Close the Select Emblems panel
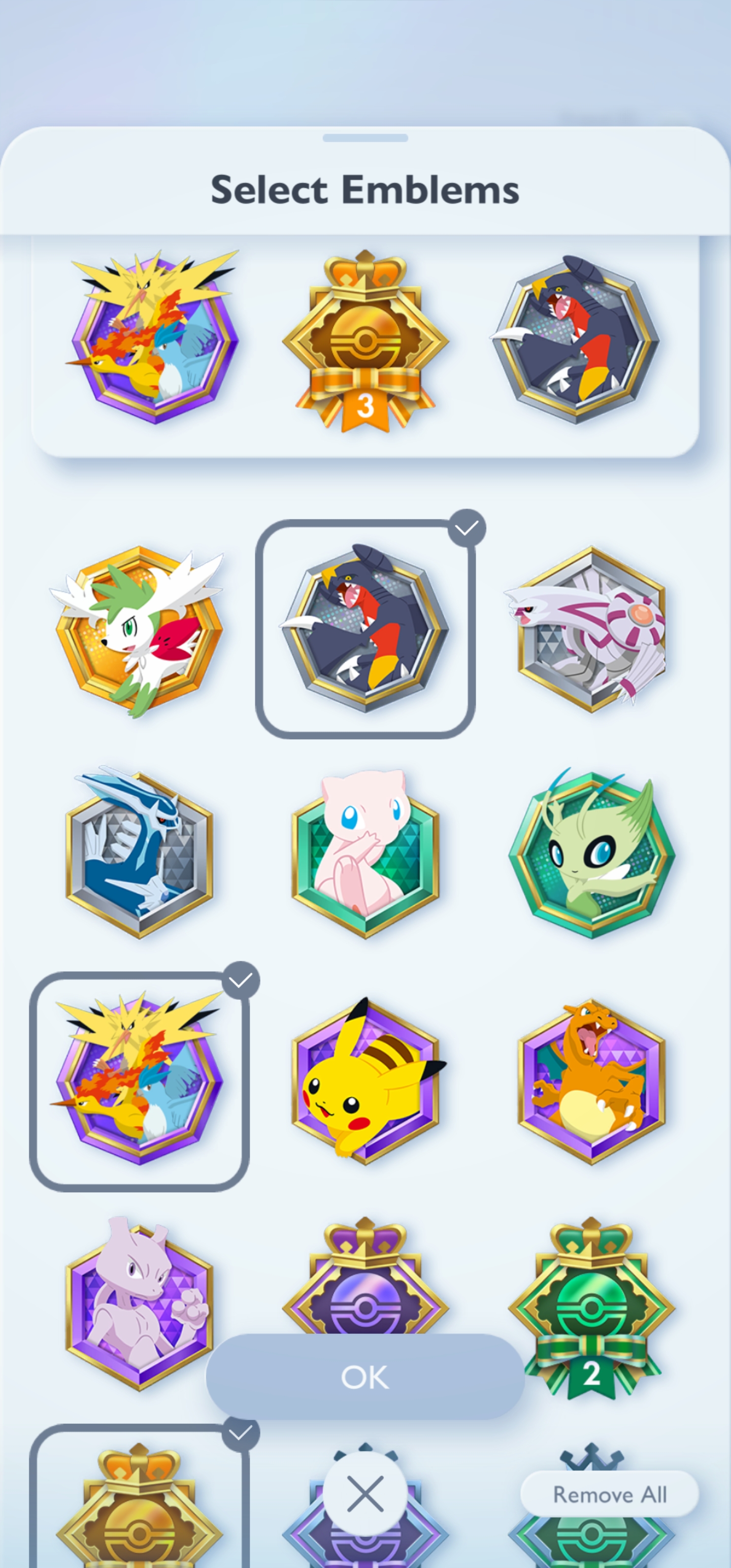This screenshot has height=1568, width=731. [364, 1492]
